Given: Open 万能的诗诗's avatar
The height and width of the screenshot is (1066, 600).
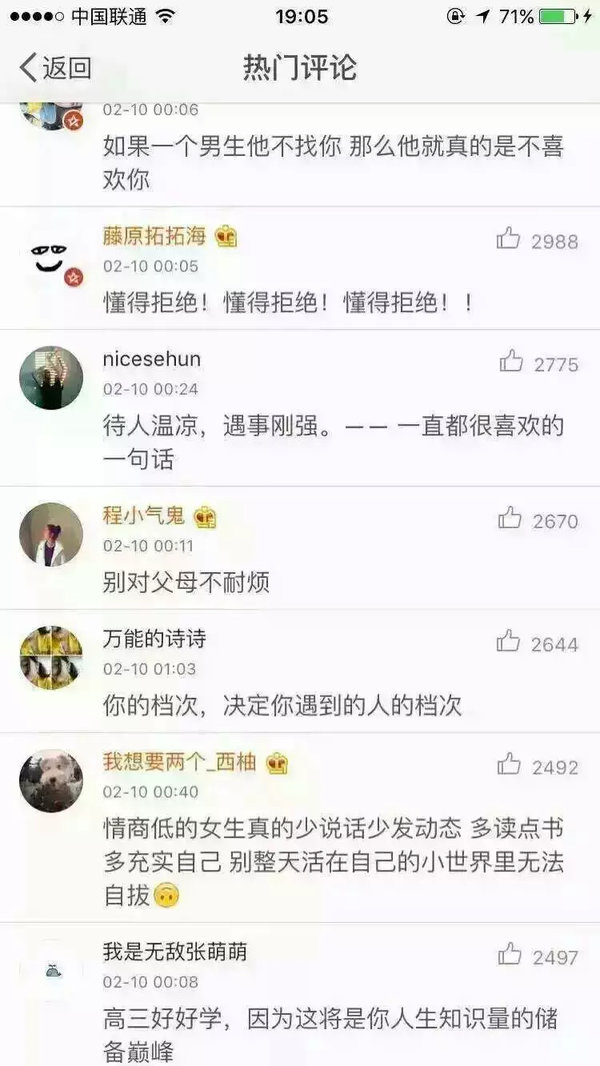Looking at the screenshot, I should (x=51, y=658).
